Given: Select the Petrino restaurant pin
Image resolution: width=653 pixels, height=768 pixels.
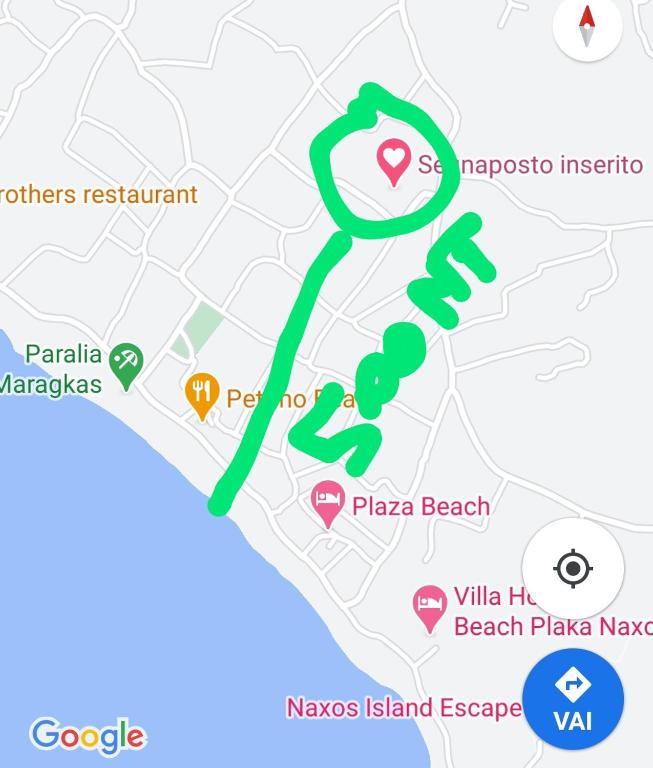Looking at the screenshot, I should 203,395.
